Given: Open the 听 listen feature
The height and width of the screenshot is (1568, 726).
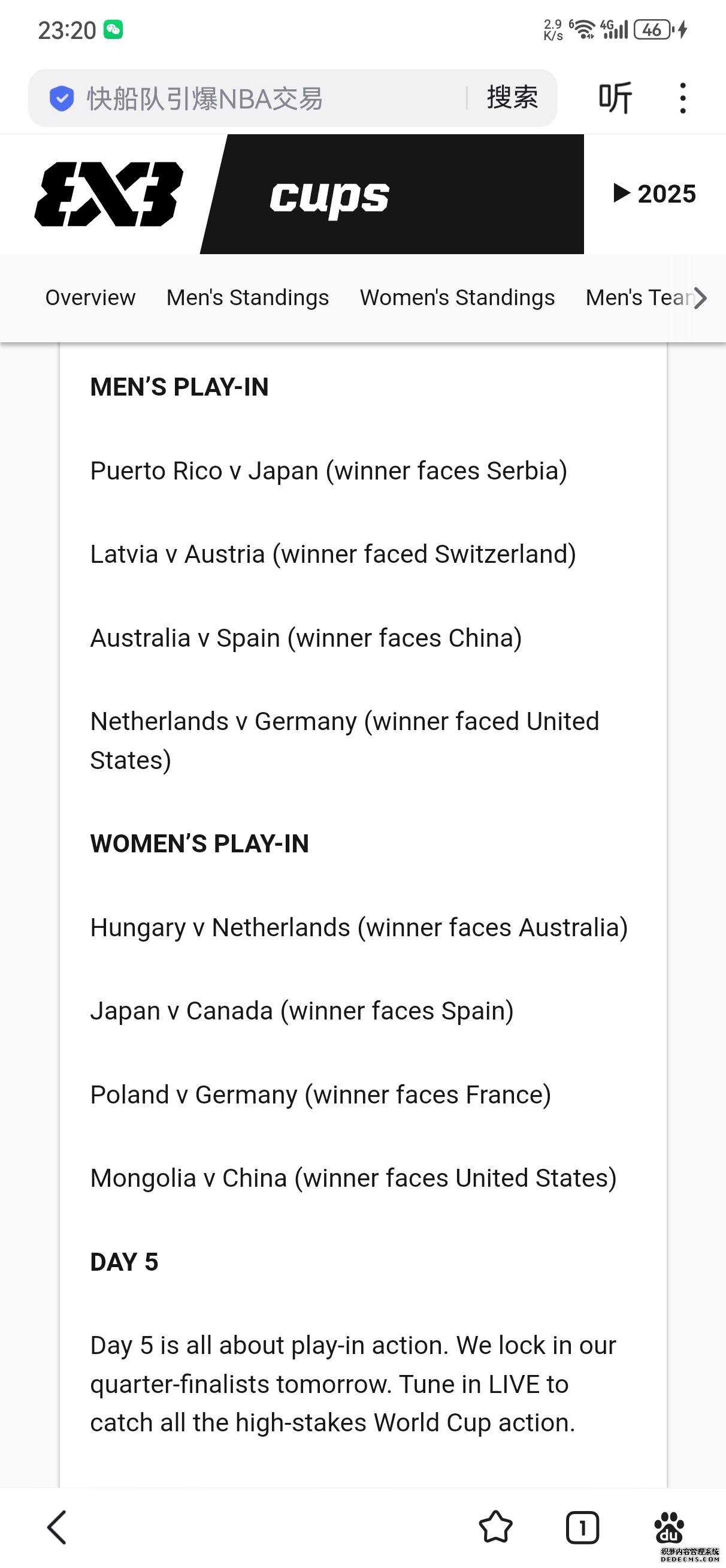Looking at the screenshot, I should pyautogui.click(x=615, y=98).
